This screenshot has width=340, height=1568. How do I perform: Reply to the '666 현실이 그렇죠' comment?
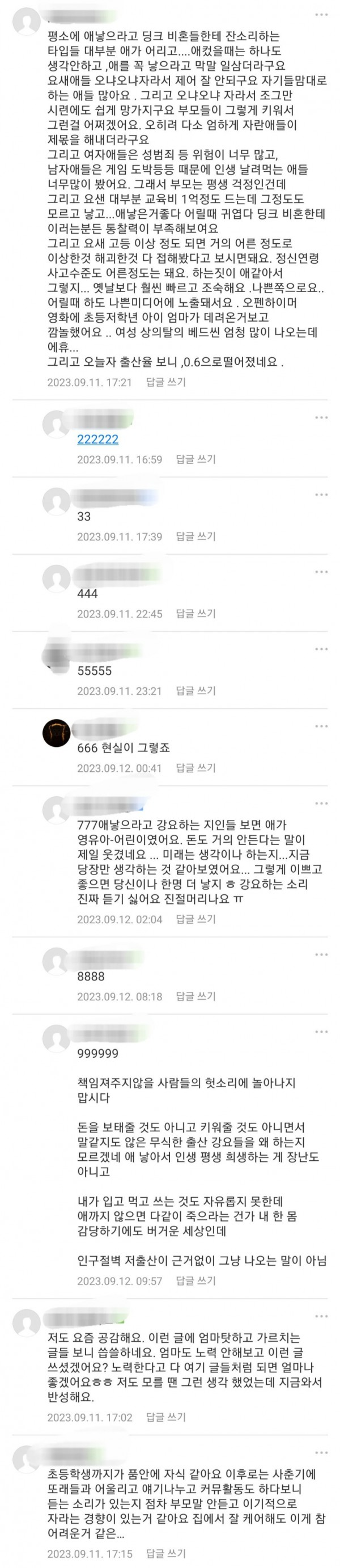click(195, 768)
